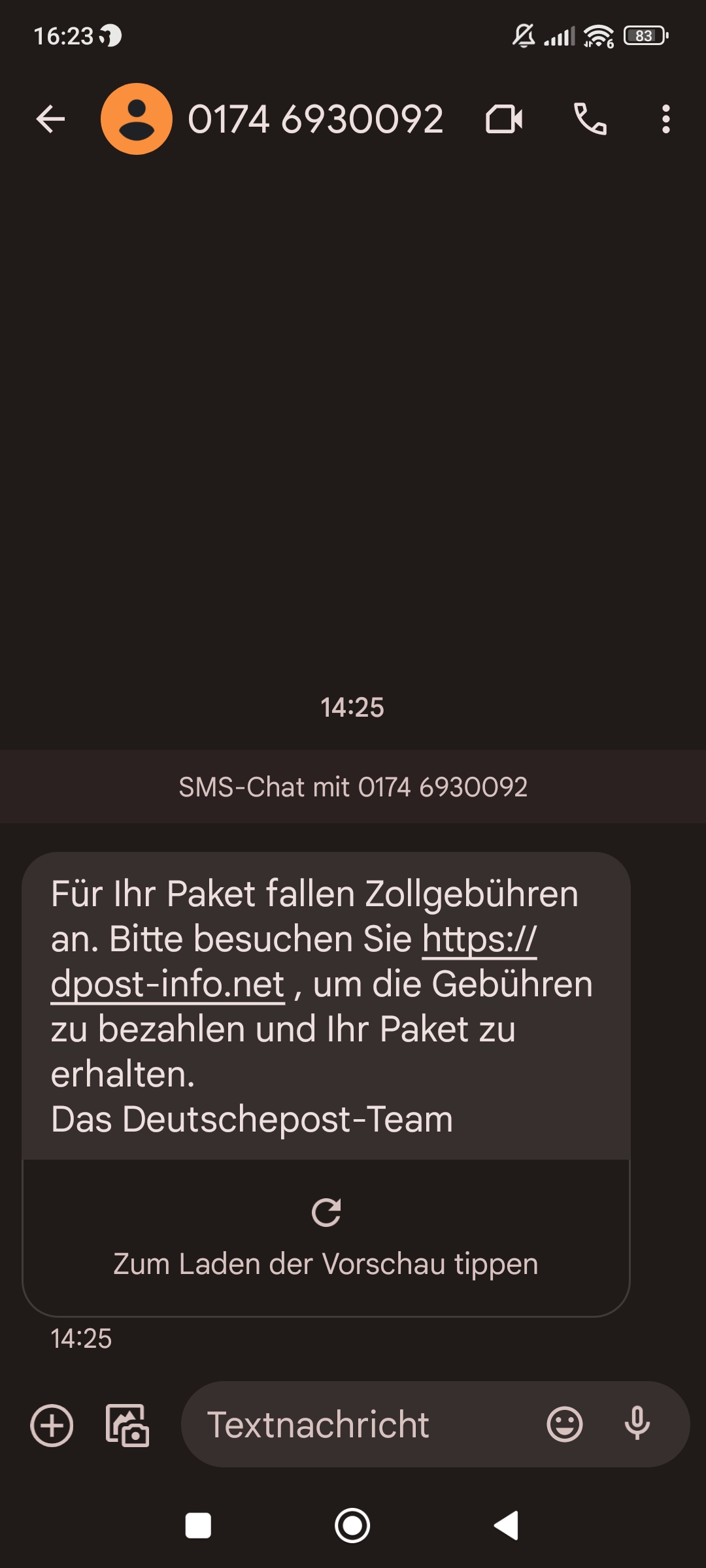Start a video call with this number
The image size is (706, 1568).
coord(504,120)
